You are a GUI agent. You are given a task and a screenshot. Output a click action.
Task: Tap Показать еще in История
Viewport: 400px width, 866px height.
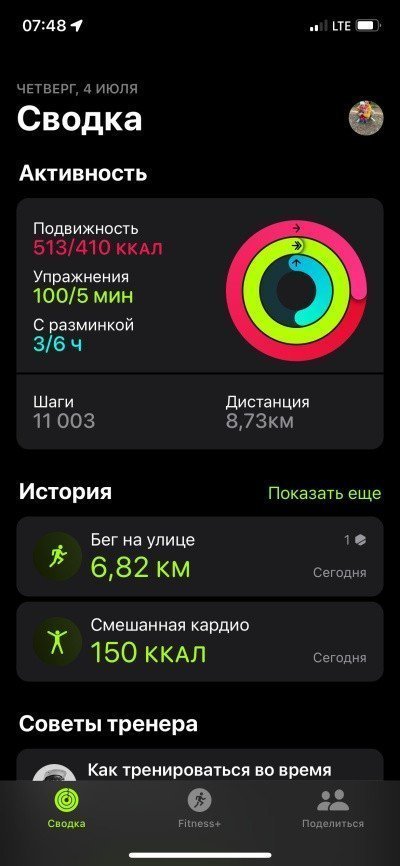[324, 493]
